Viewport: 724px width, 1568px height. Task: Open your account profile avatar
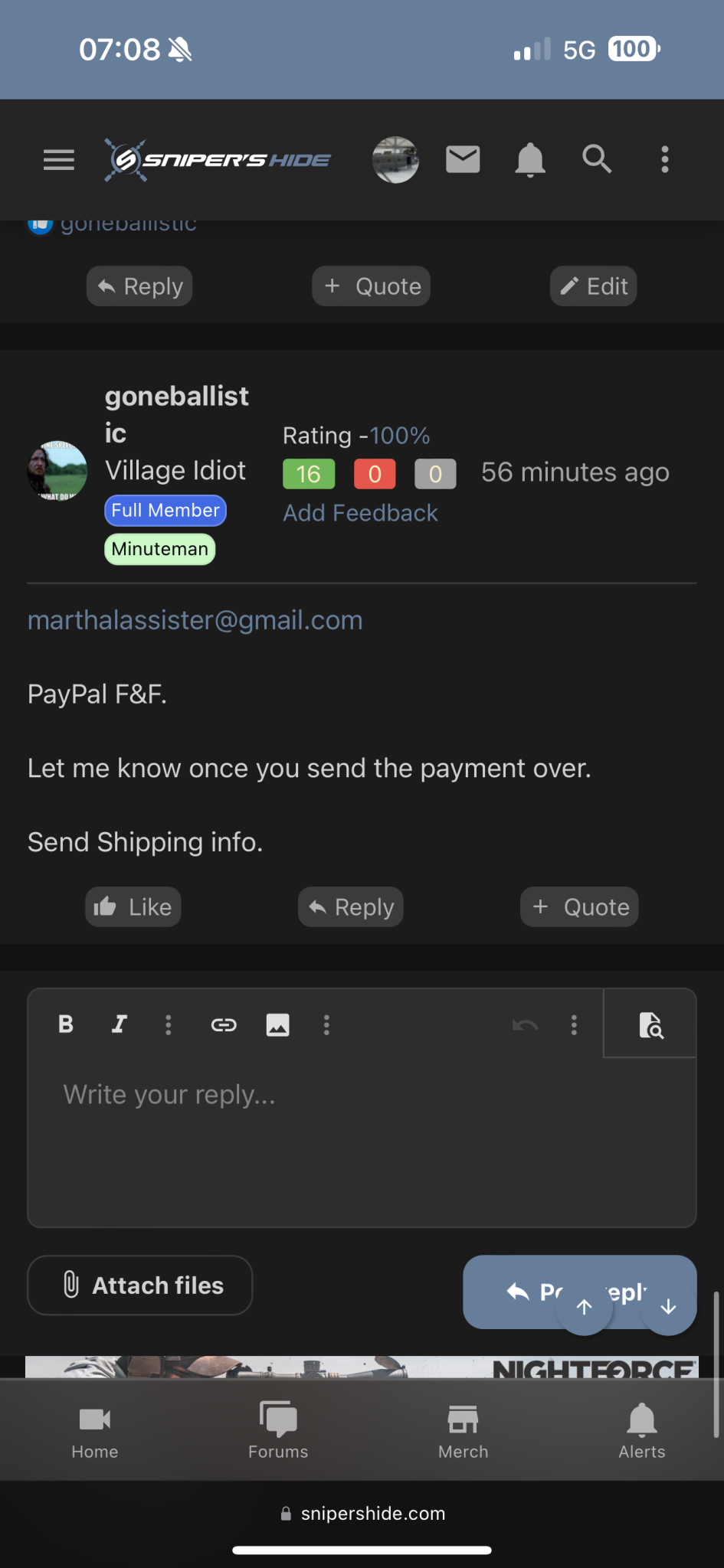pyautogui.click(x=395, y=160)
